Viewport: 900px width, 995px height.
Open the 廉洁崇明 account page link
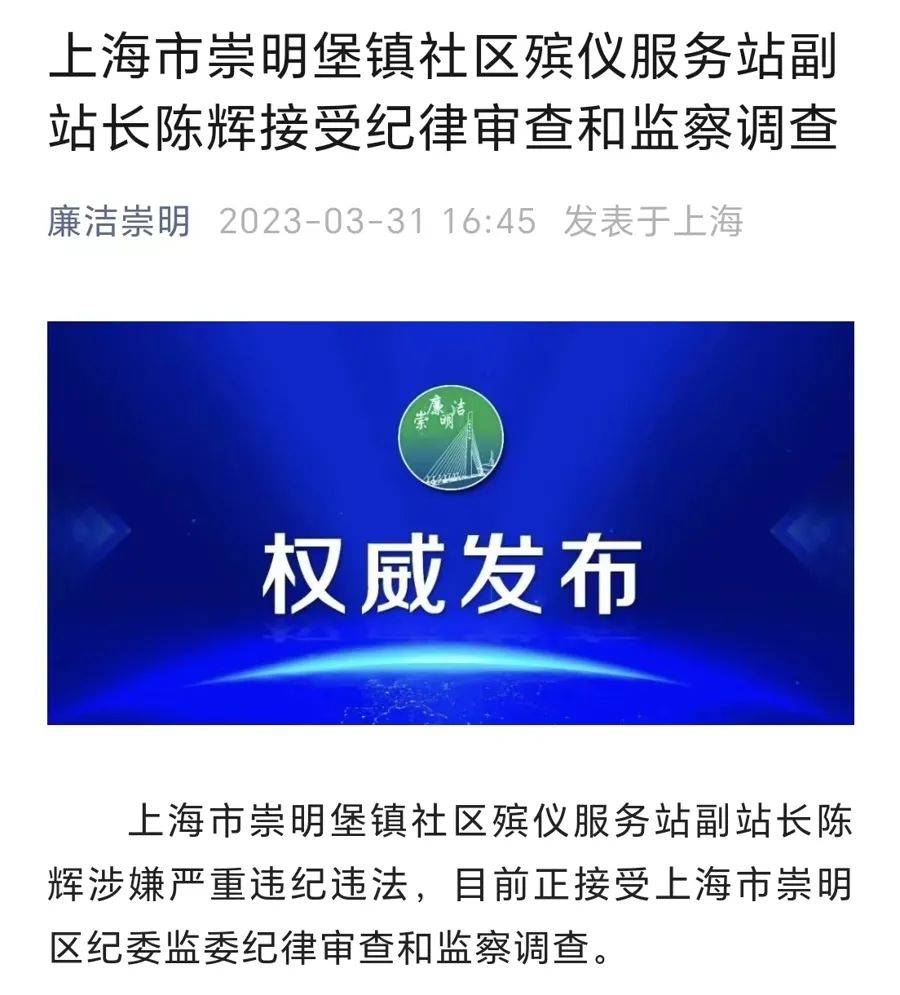coord(119,221)
